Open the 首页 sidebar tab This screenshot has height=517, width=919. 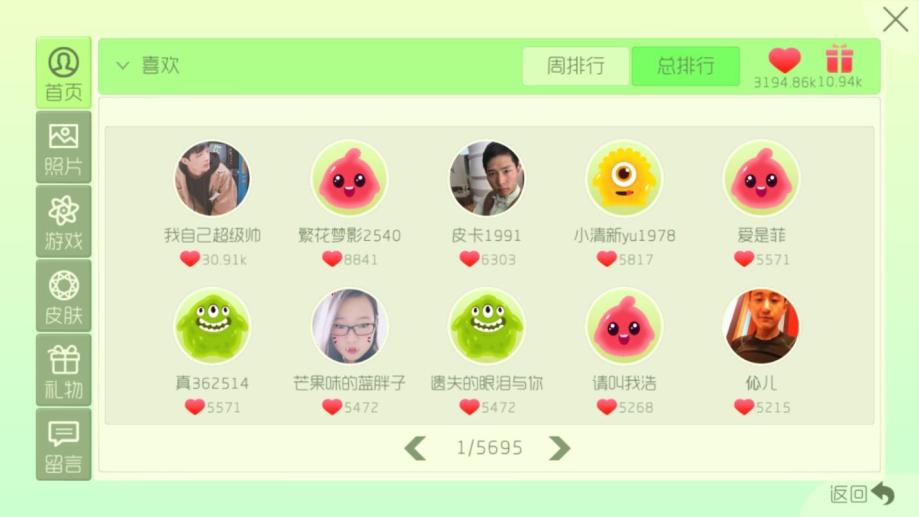pos(63,74)
